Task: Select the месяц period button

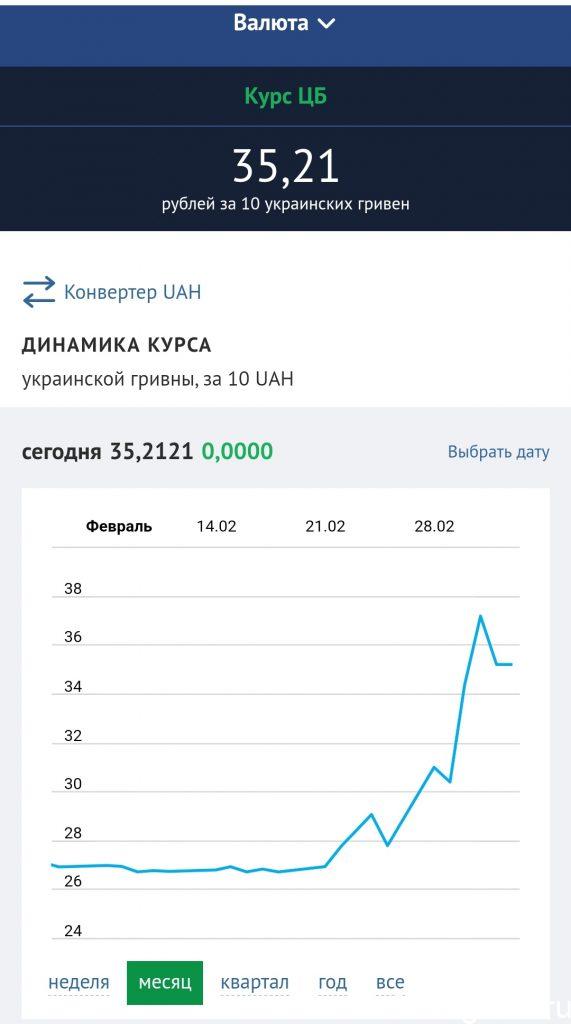Action: (165, 982)
